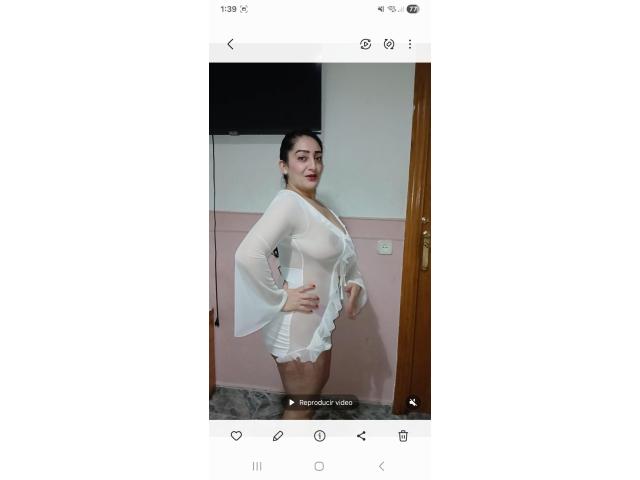Edit the photo with the pencil icon

278,436
